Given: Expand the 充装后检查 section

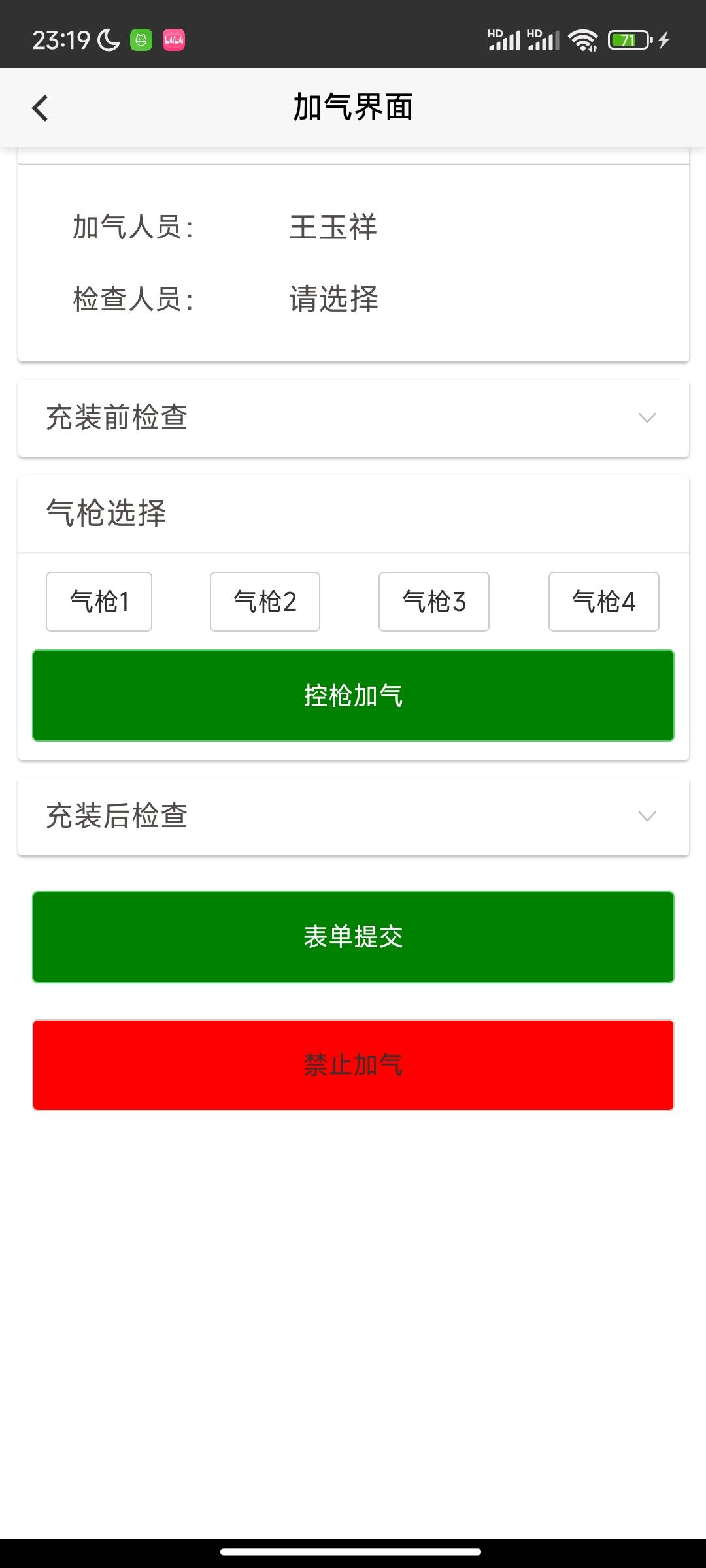Looking at the screenshot, I should [353, 817].
